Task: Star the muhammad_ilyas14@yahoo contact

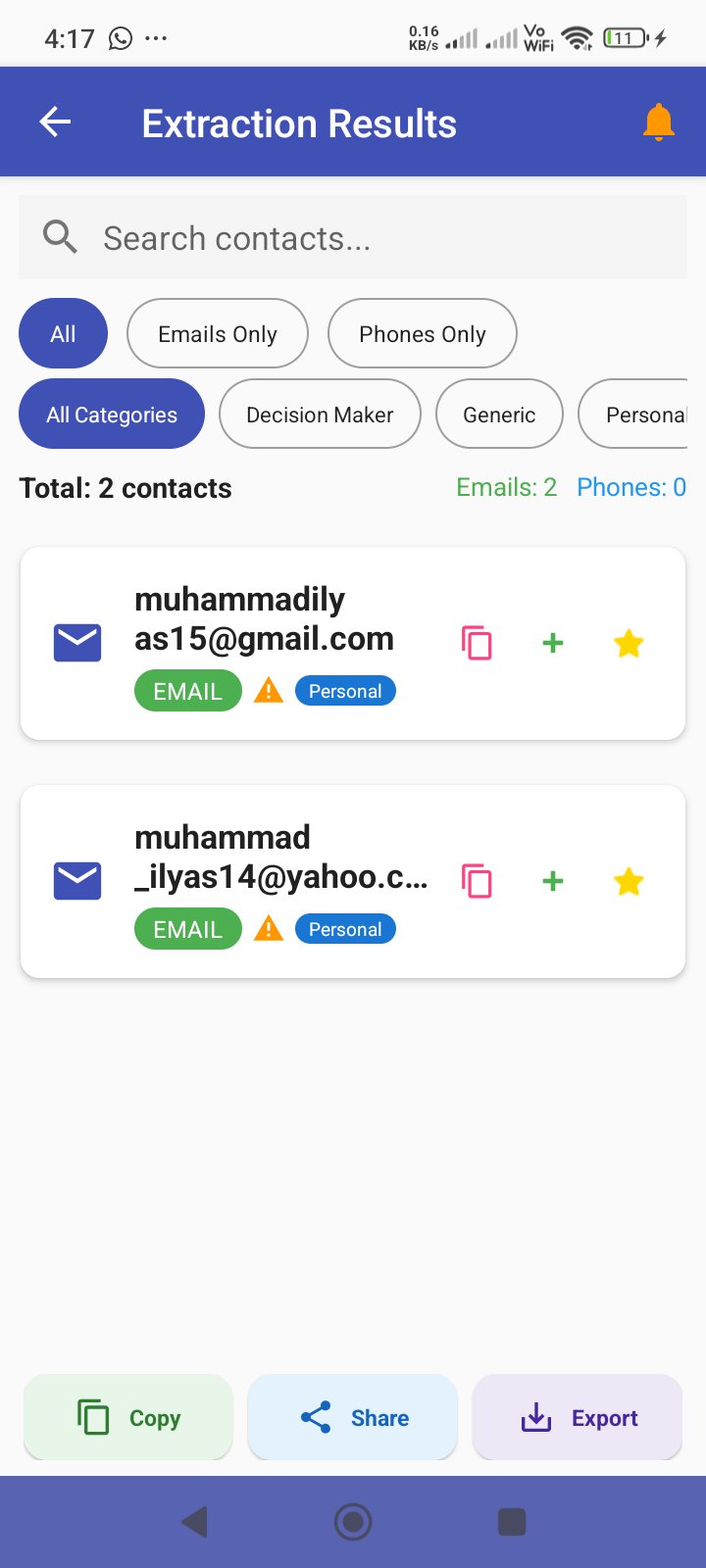Action: (x=629, y=881)
